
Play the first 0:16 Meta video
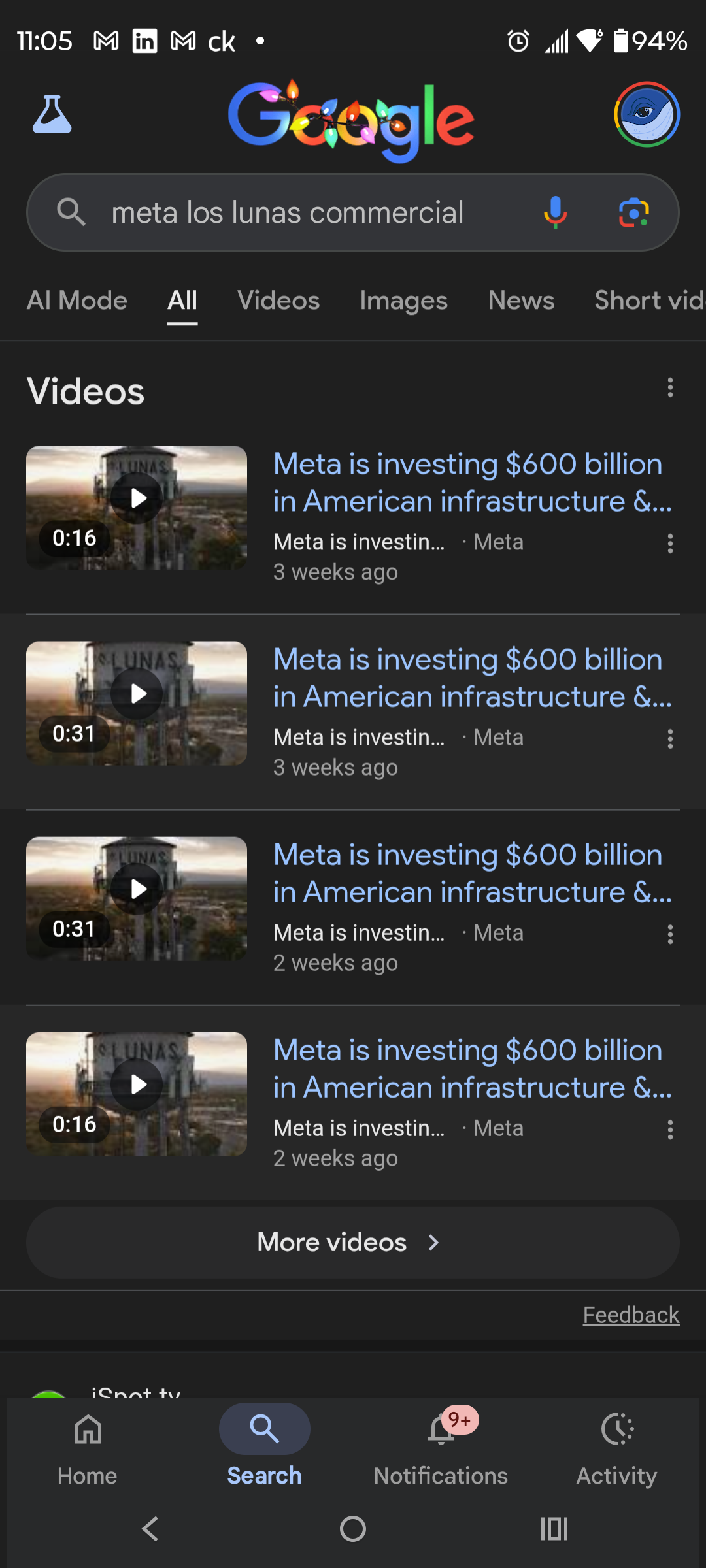137,507
